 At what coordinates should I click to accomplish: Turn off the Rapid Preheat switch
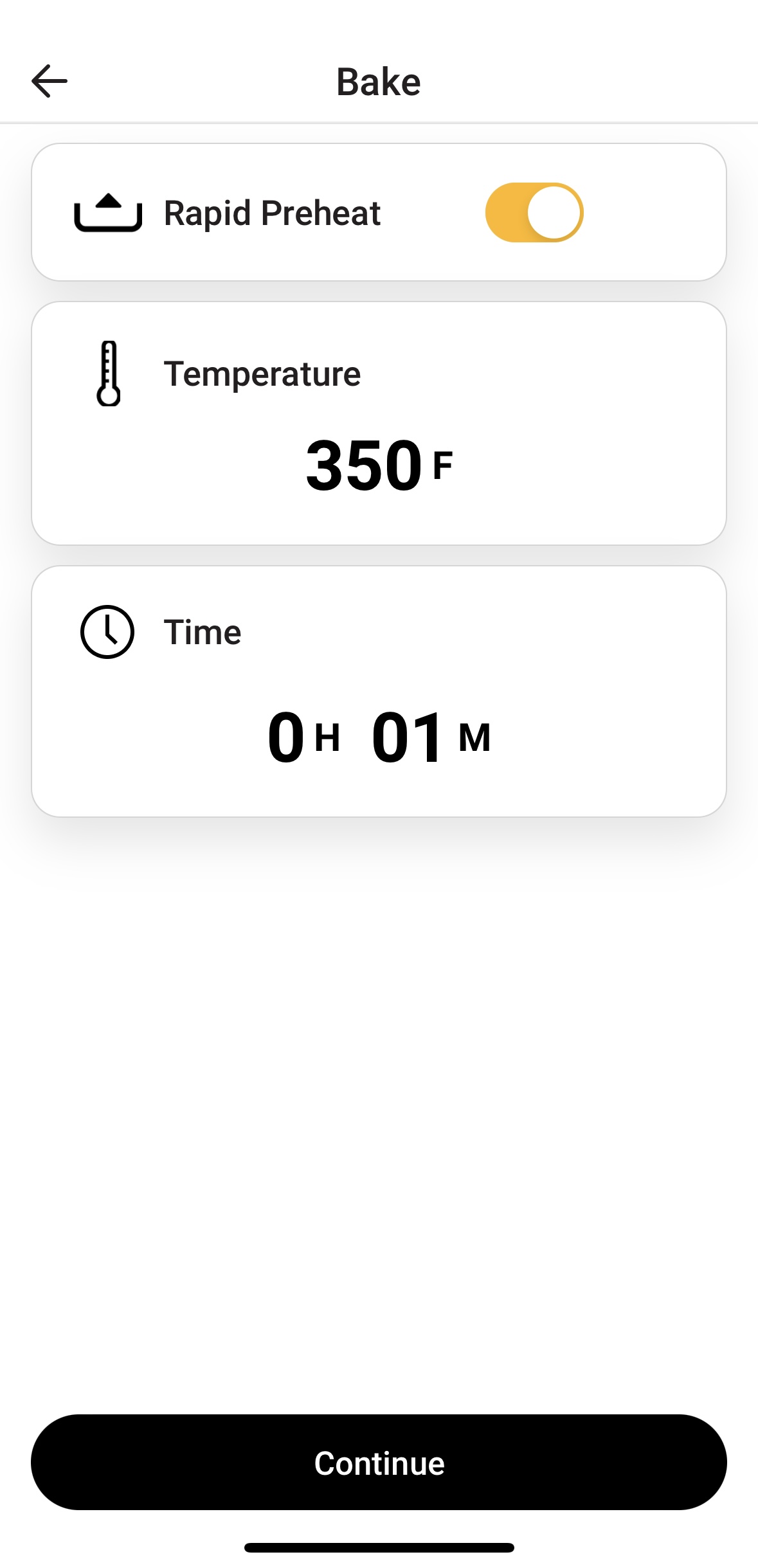[x=534, y=213]
